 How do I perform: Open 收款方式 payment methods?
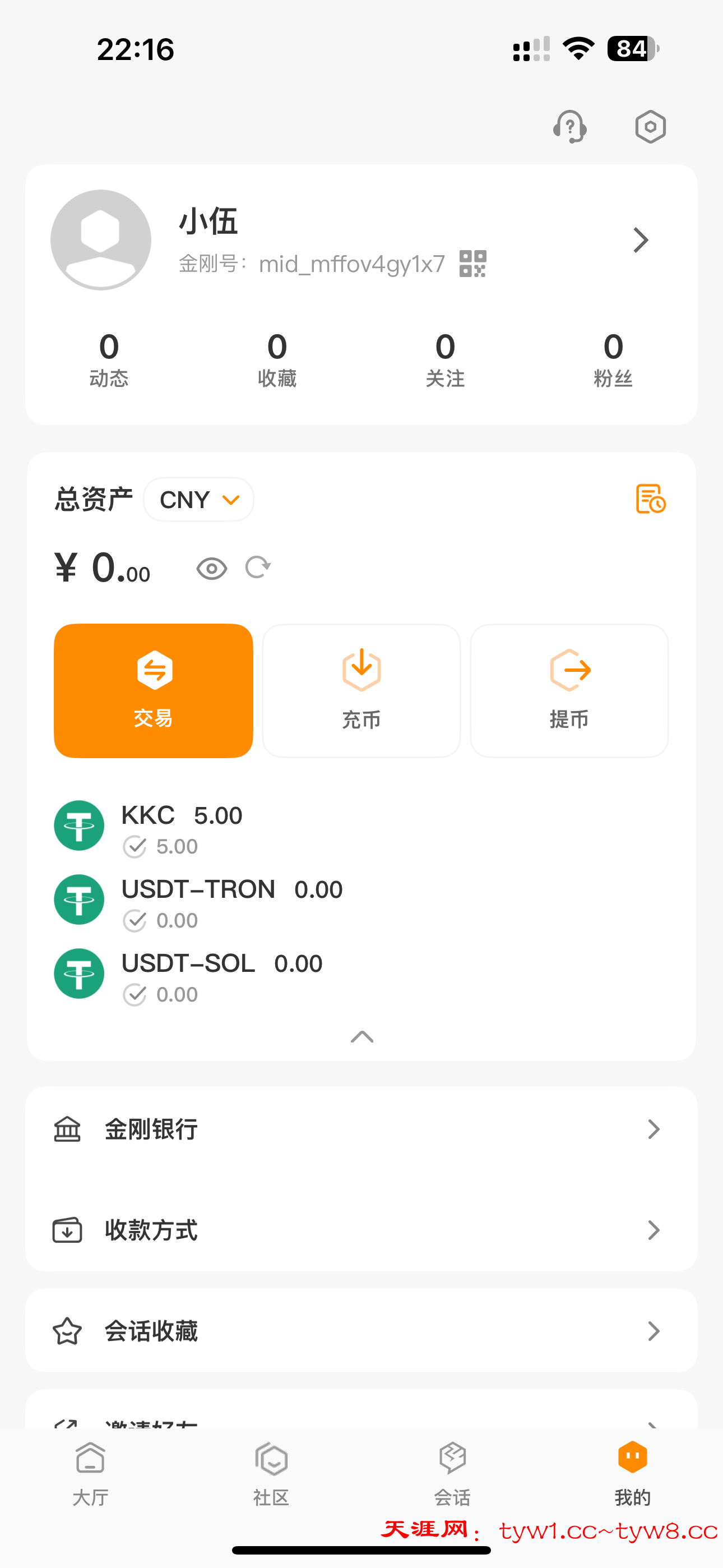coord(361,1230)
